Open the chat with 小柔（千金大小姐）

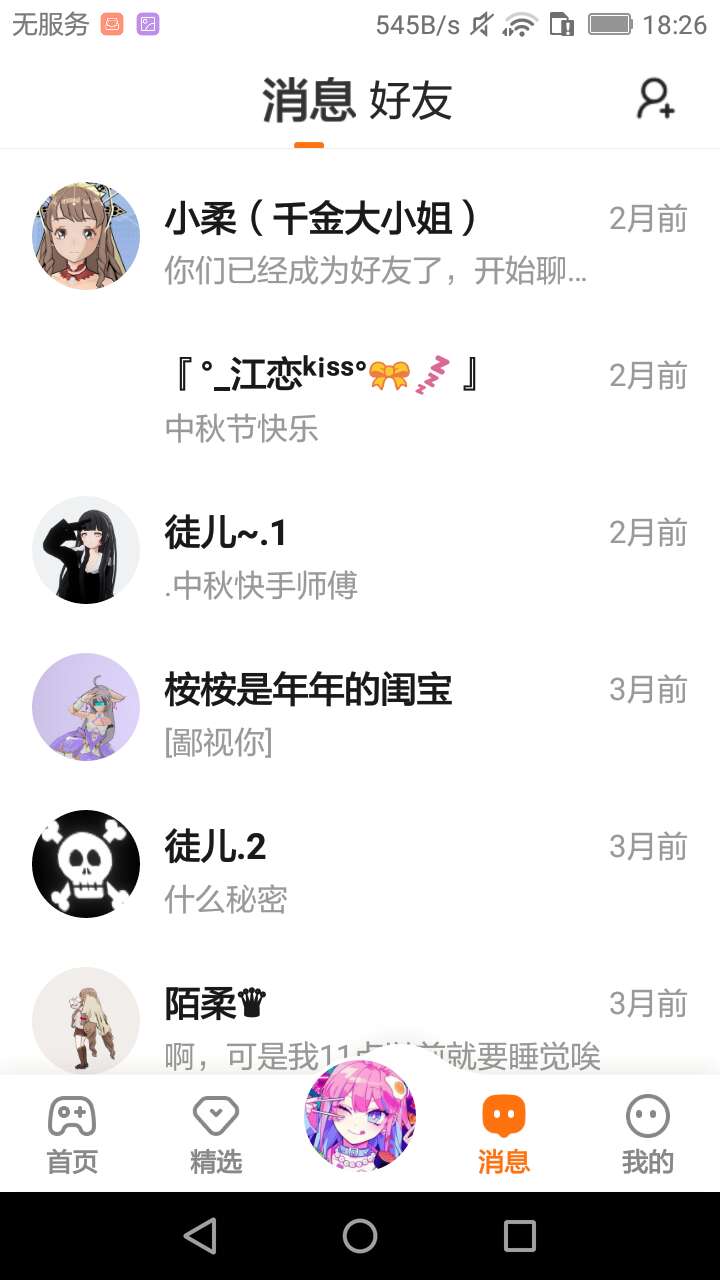[x=360, y=236]
